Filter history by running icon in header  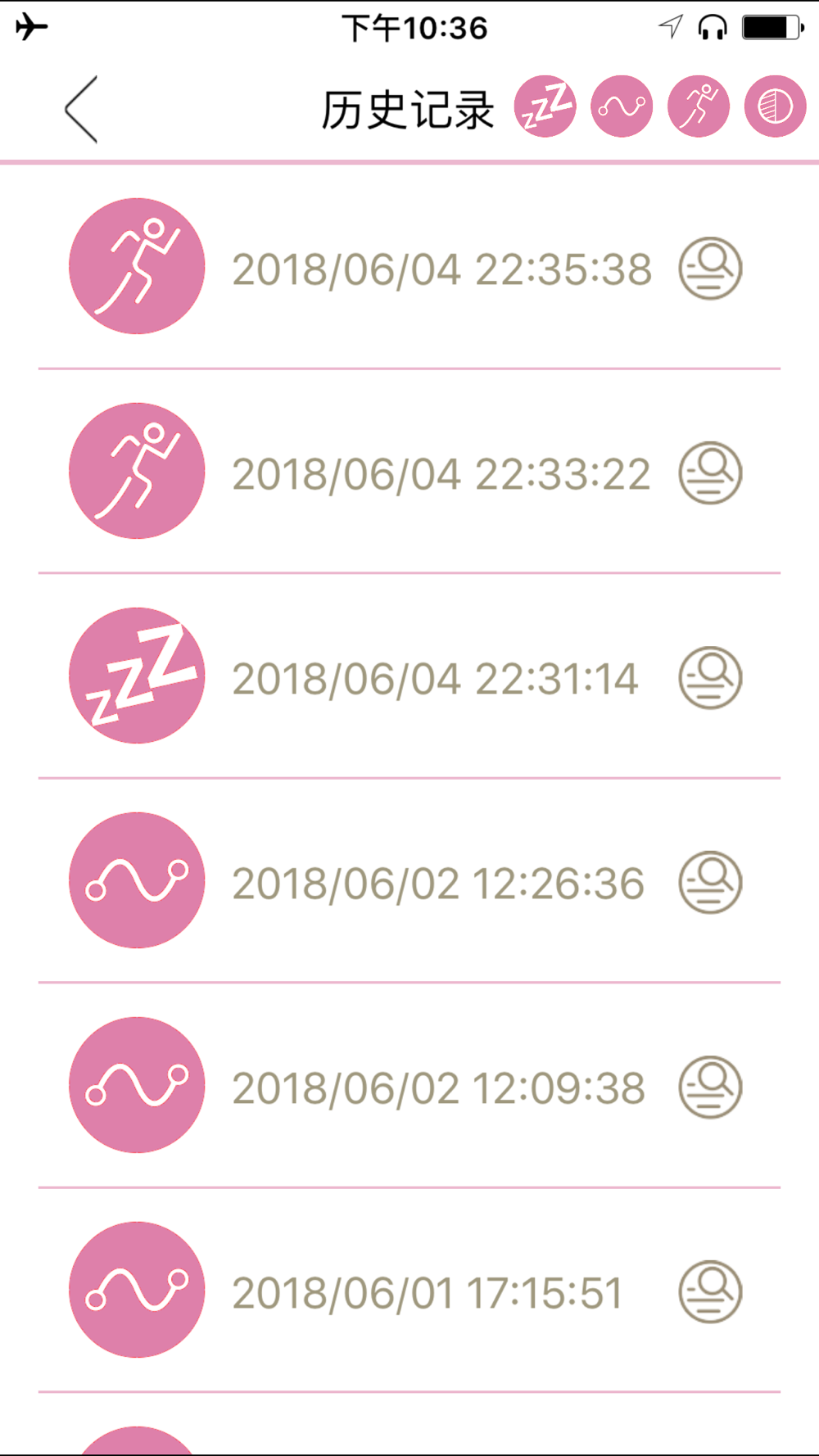(x=699, y=106)
